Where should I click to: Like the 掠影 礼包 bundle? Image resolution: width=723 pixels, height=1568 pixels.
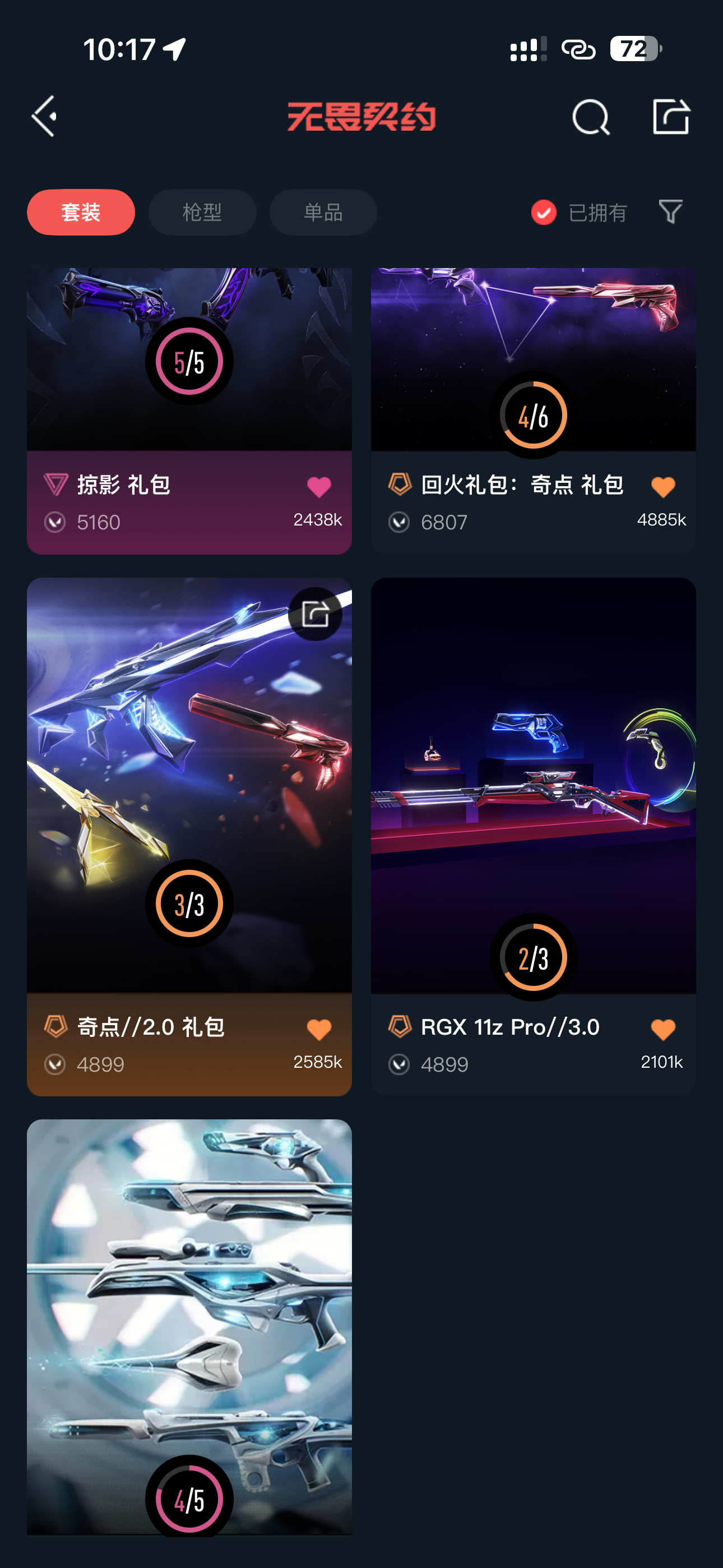tap(319, 487)
